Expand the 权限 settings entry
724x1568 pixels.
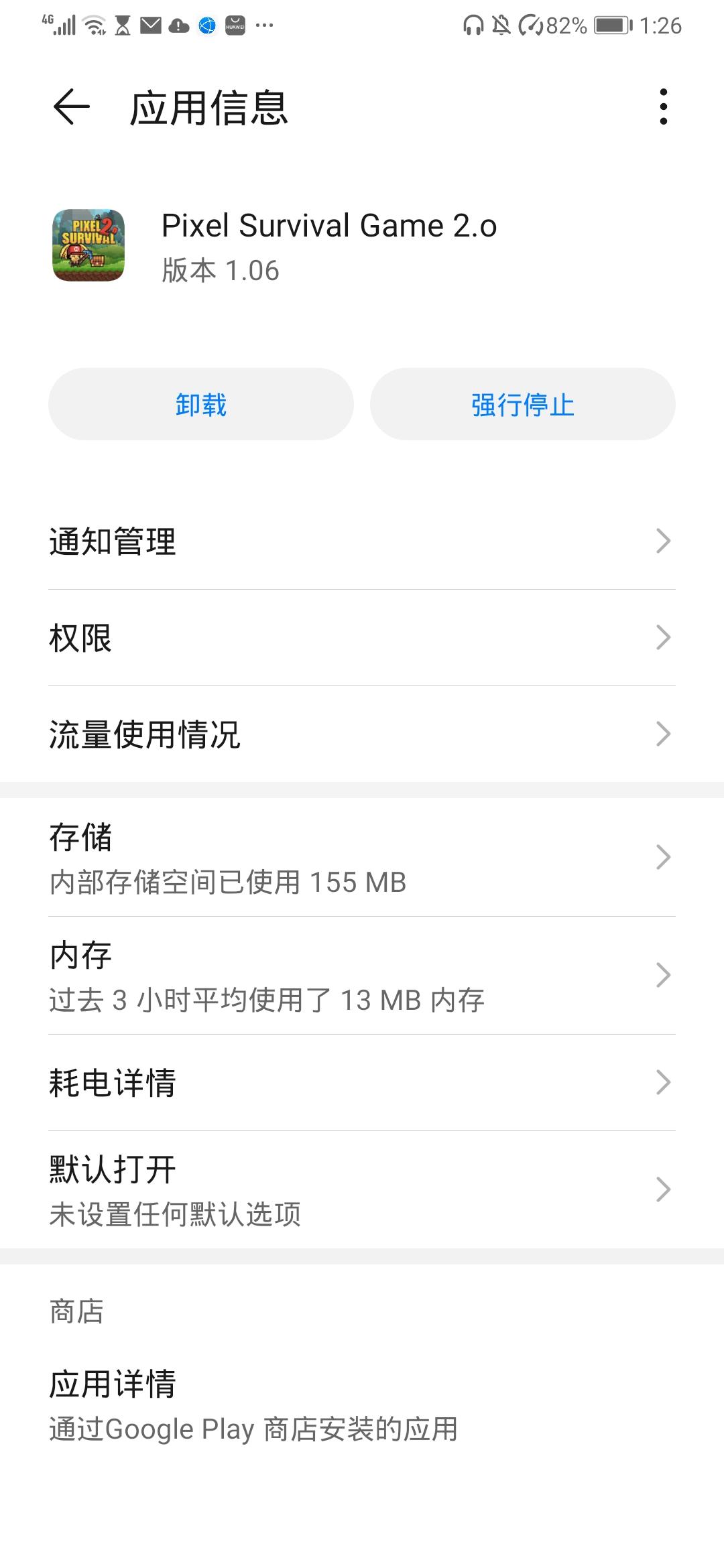pyautogui.click(x=362, y=639)
